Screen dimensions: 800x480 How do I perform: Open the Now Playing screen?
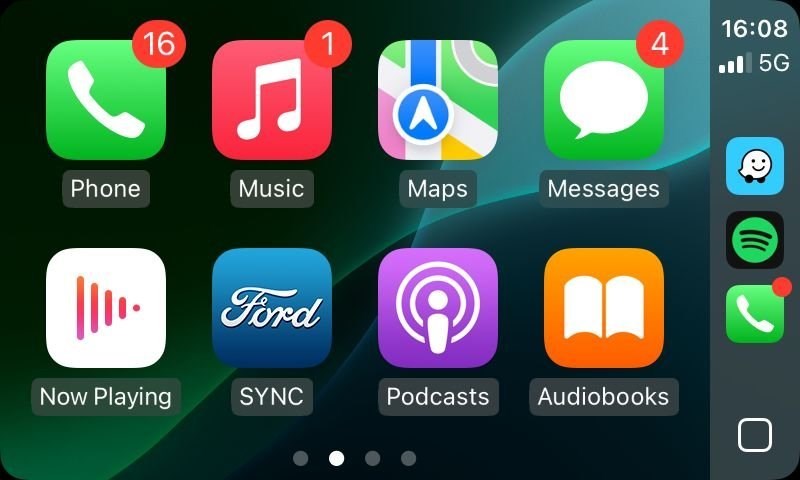(106, 308)
